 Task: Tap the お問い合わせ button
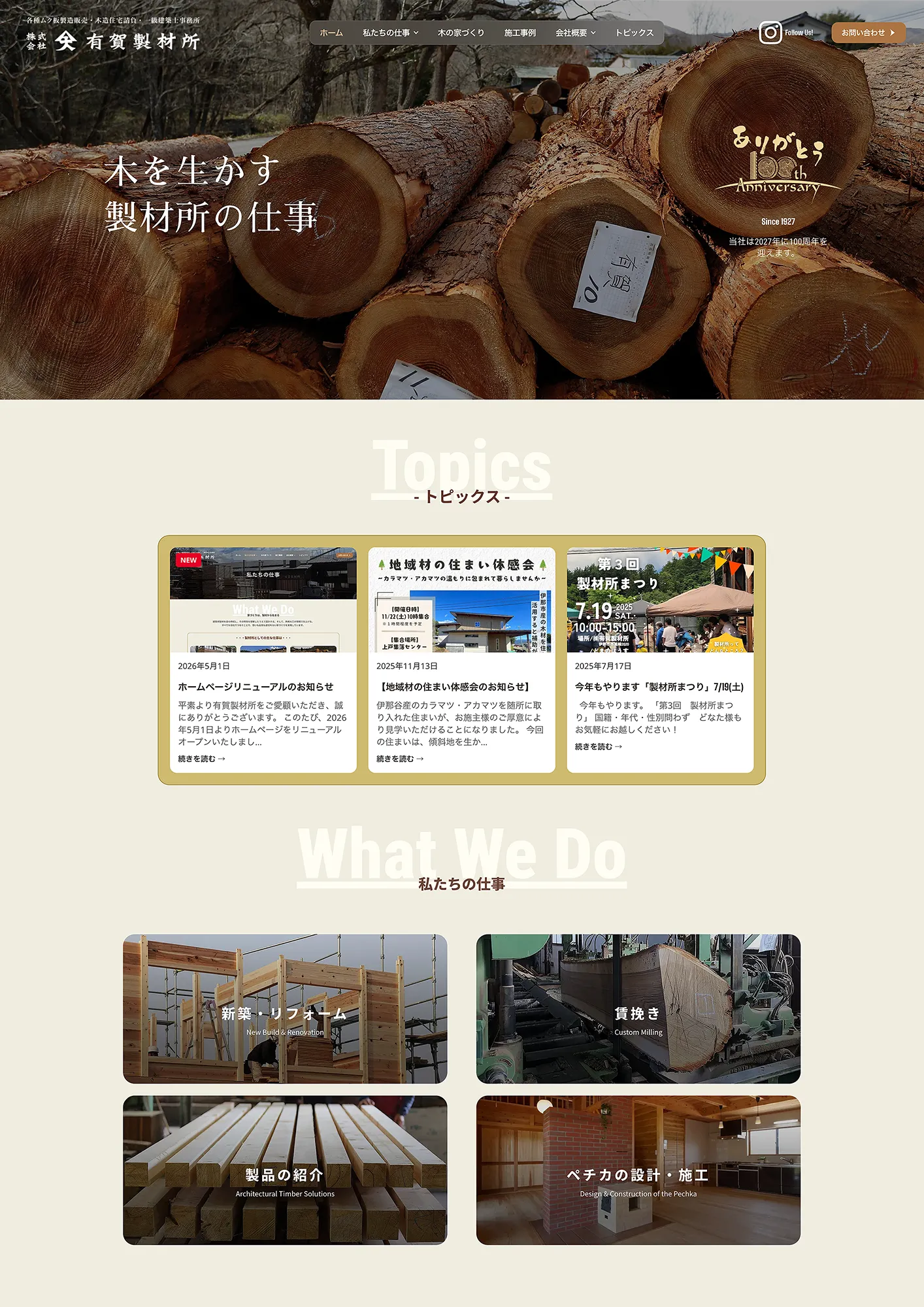[x=868, y=33]
